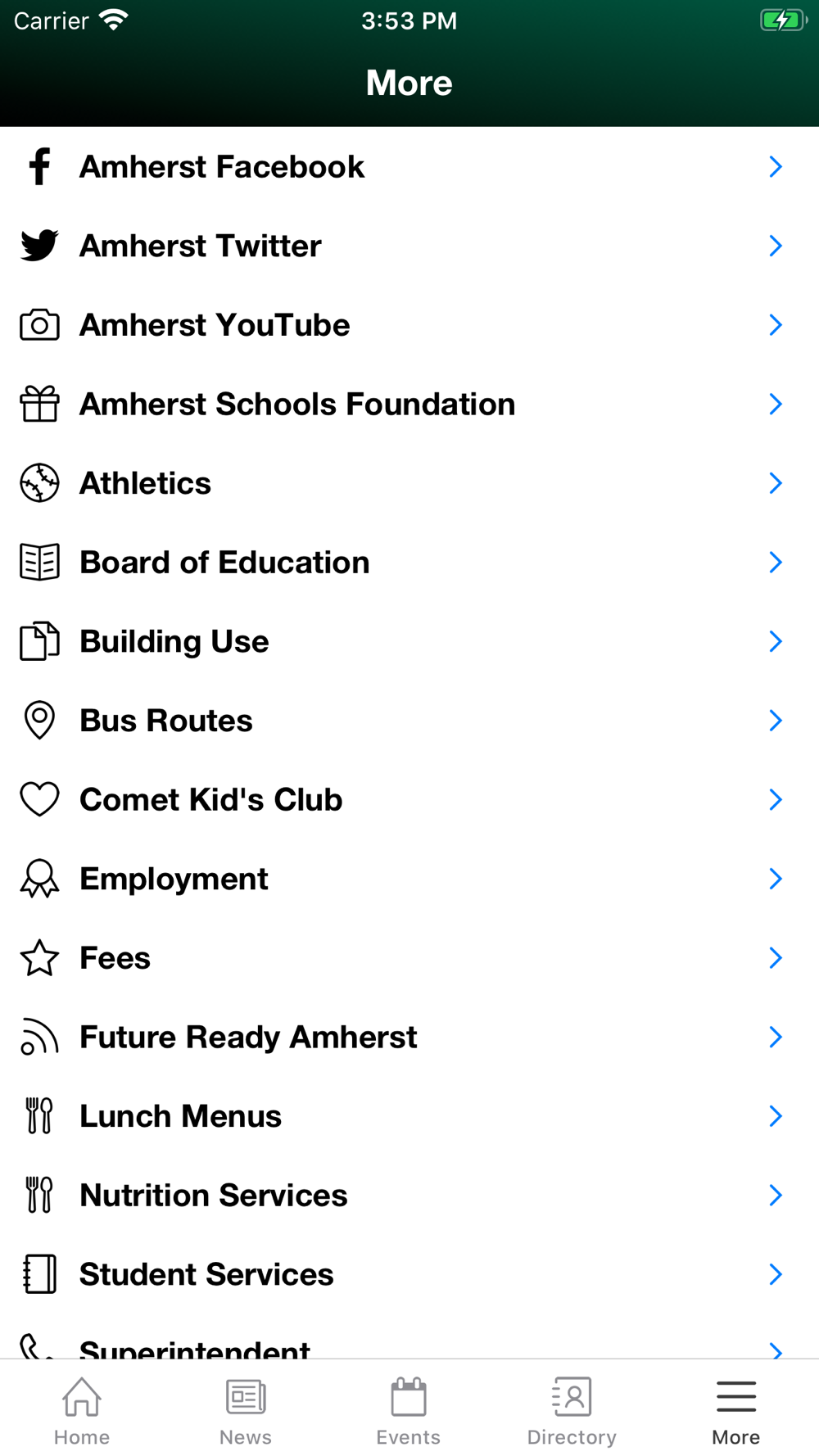View Lunch Menus
This screenshot has width=819, height=1456.
180,1116
